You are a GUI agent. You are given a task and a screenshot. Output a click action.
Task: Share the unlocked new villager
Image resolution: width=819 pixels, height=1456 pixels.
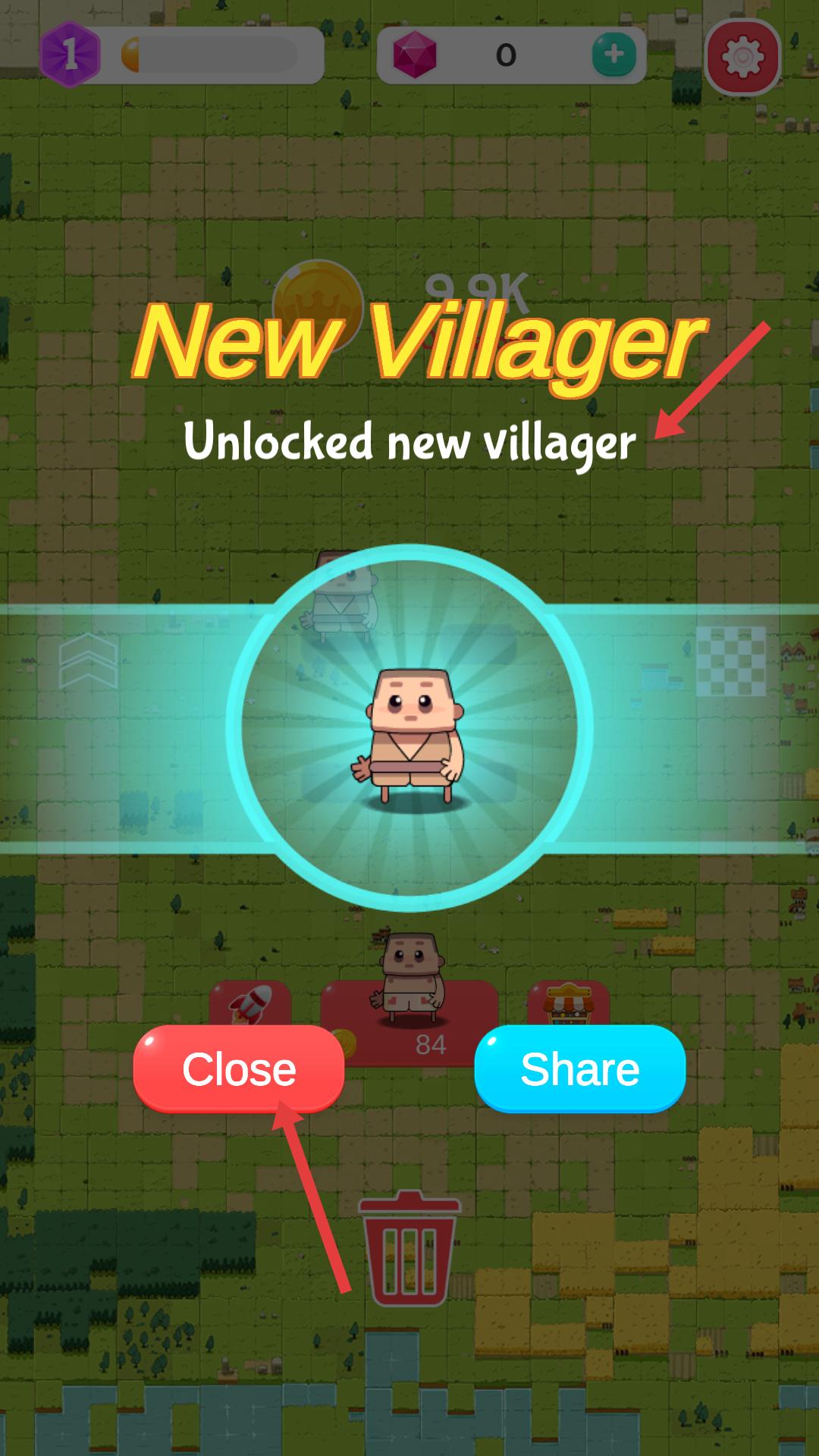(x=580, y=1068)
